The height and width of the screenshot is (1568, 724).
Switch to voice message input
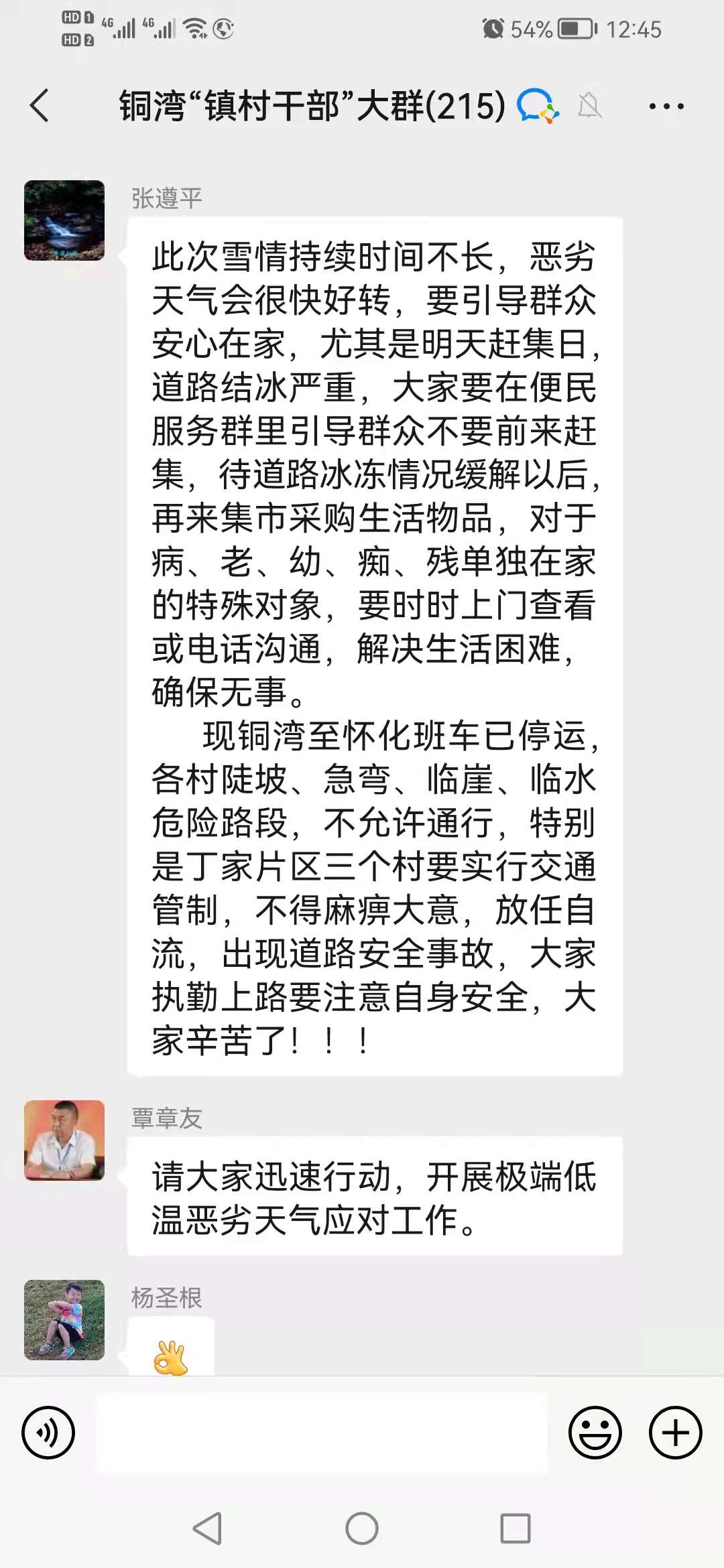[48, 1433]
